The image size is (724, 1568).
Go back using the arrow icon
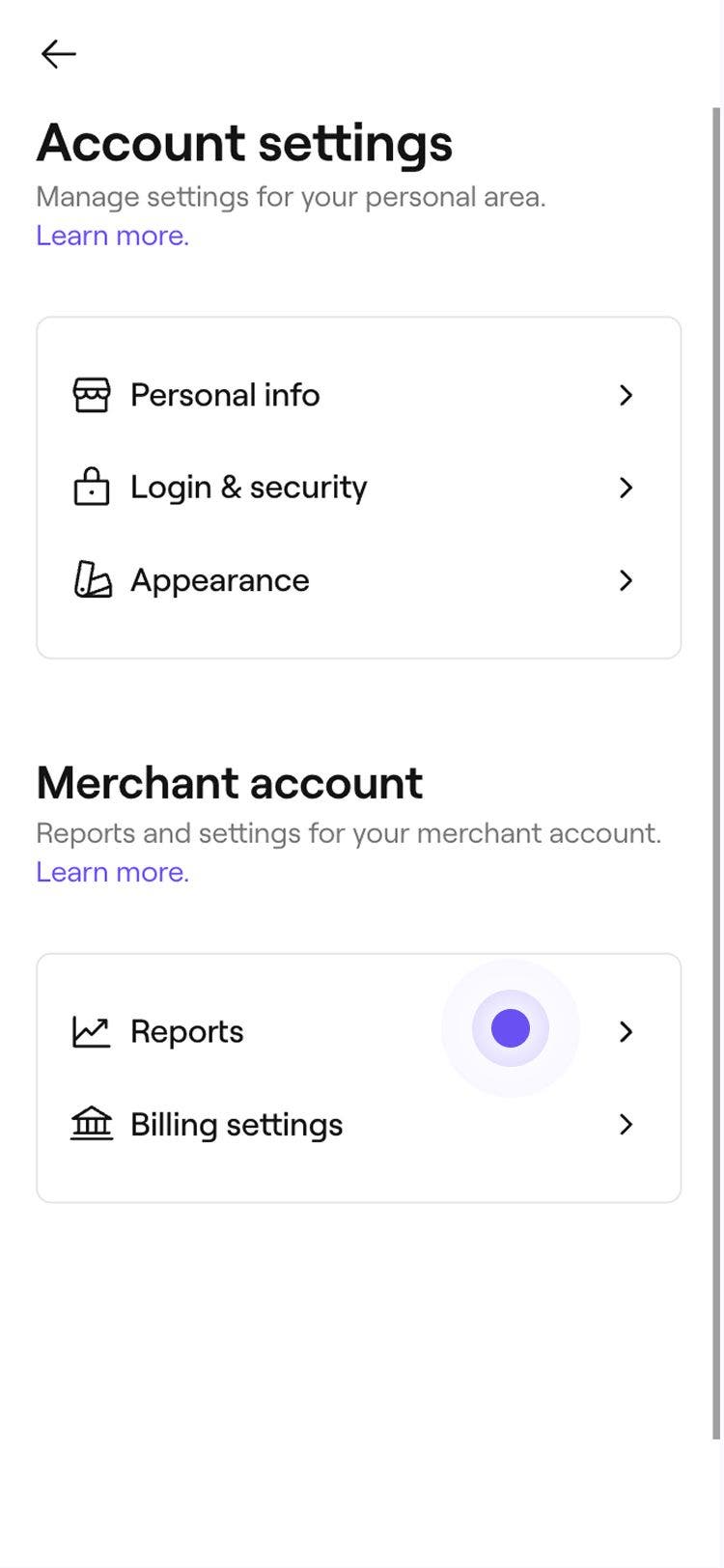pos(58,54)
